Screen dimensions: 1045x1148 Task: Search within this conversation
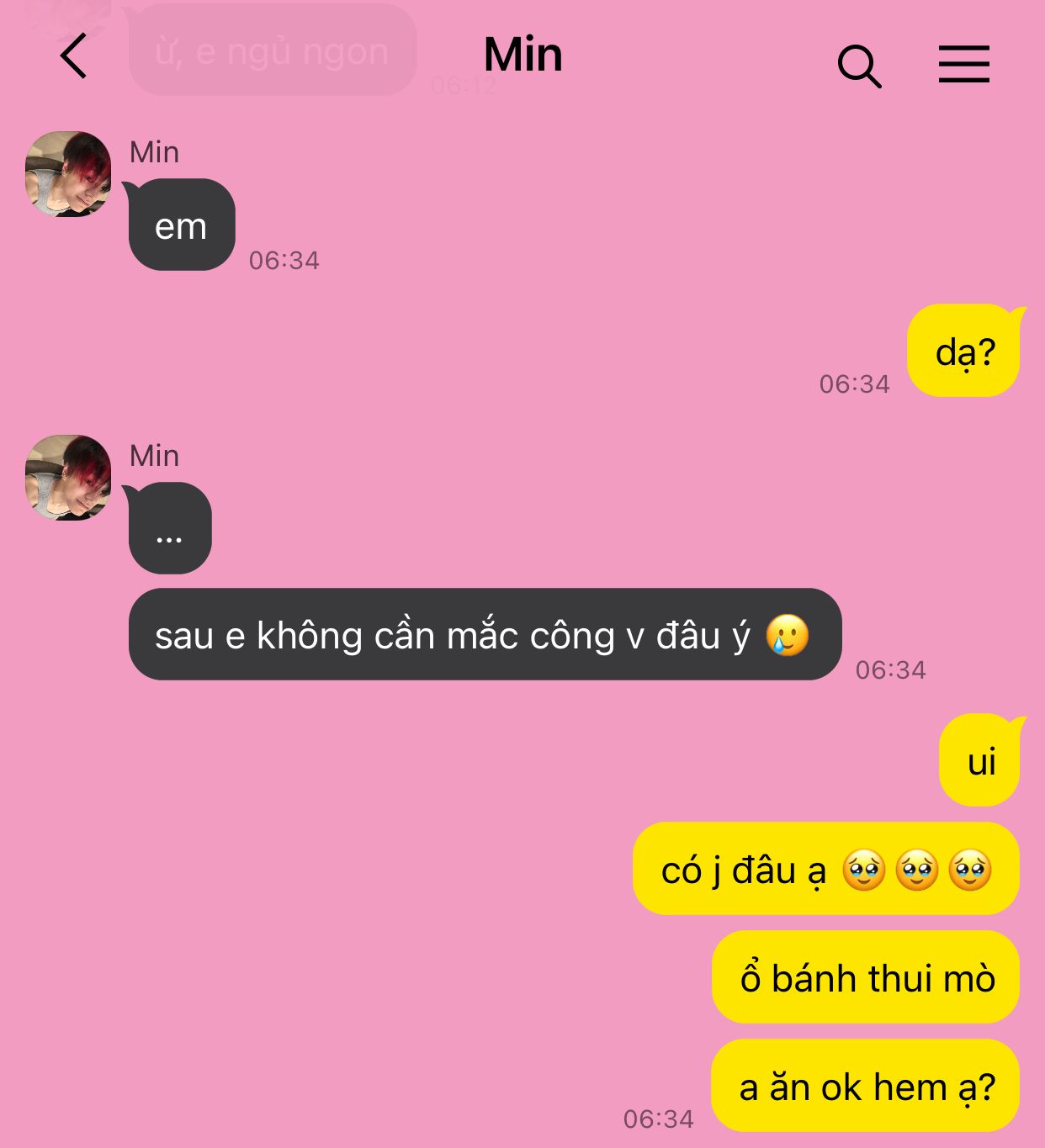click(x=859, y=66)
